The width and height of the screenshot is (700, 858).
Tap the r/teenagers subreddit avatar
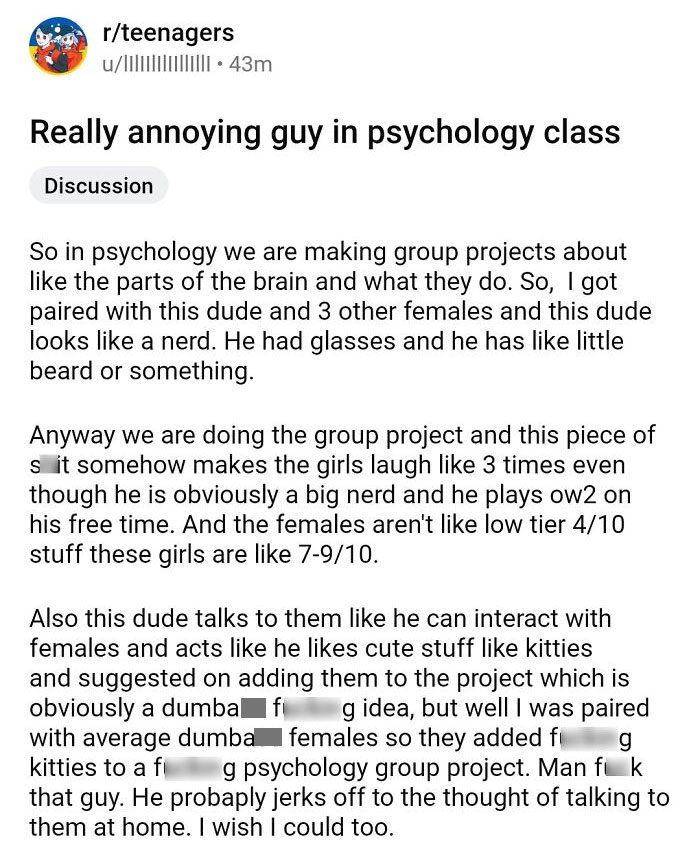[x=58, y=47]
